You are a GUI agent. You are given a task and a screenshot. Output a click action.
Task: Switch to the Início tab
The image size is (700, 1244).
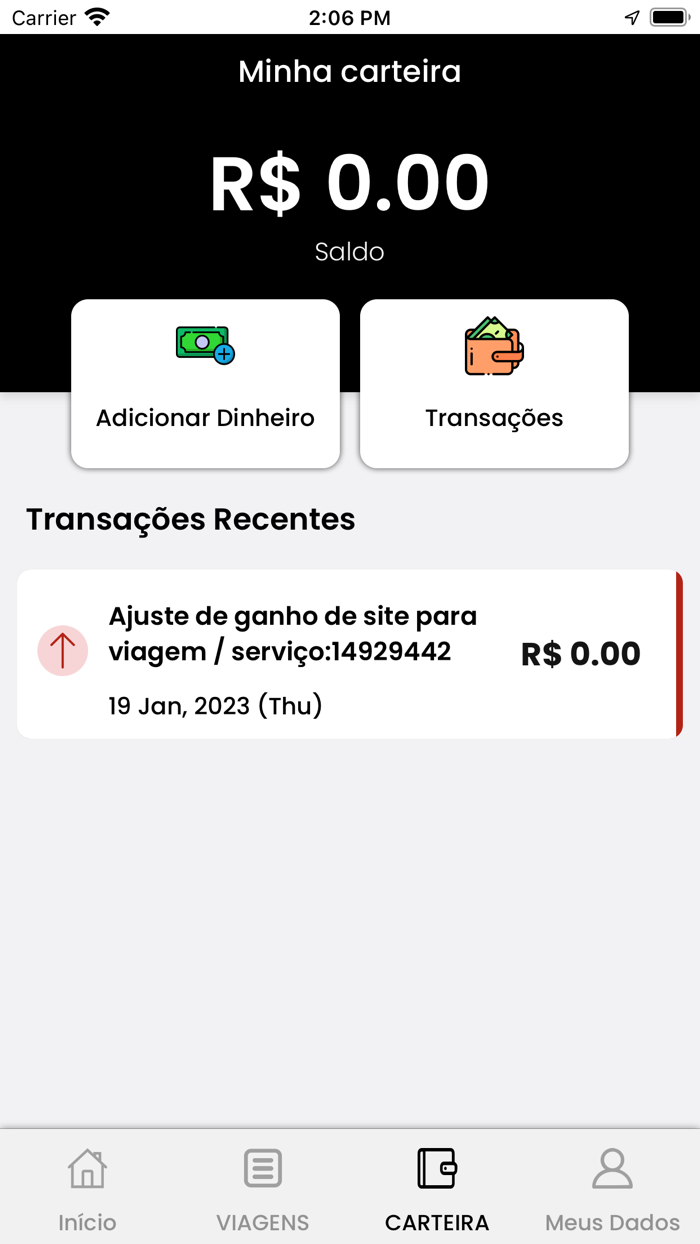pyautogui.click(x=87, y=1188)
